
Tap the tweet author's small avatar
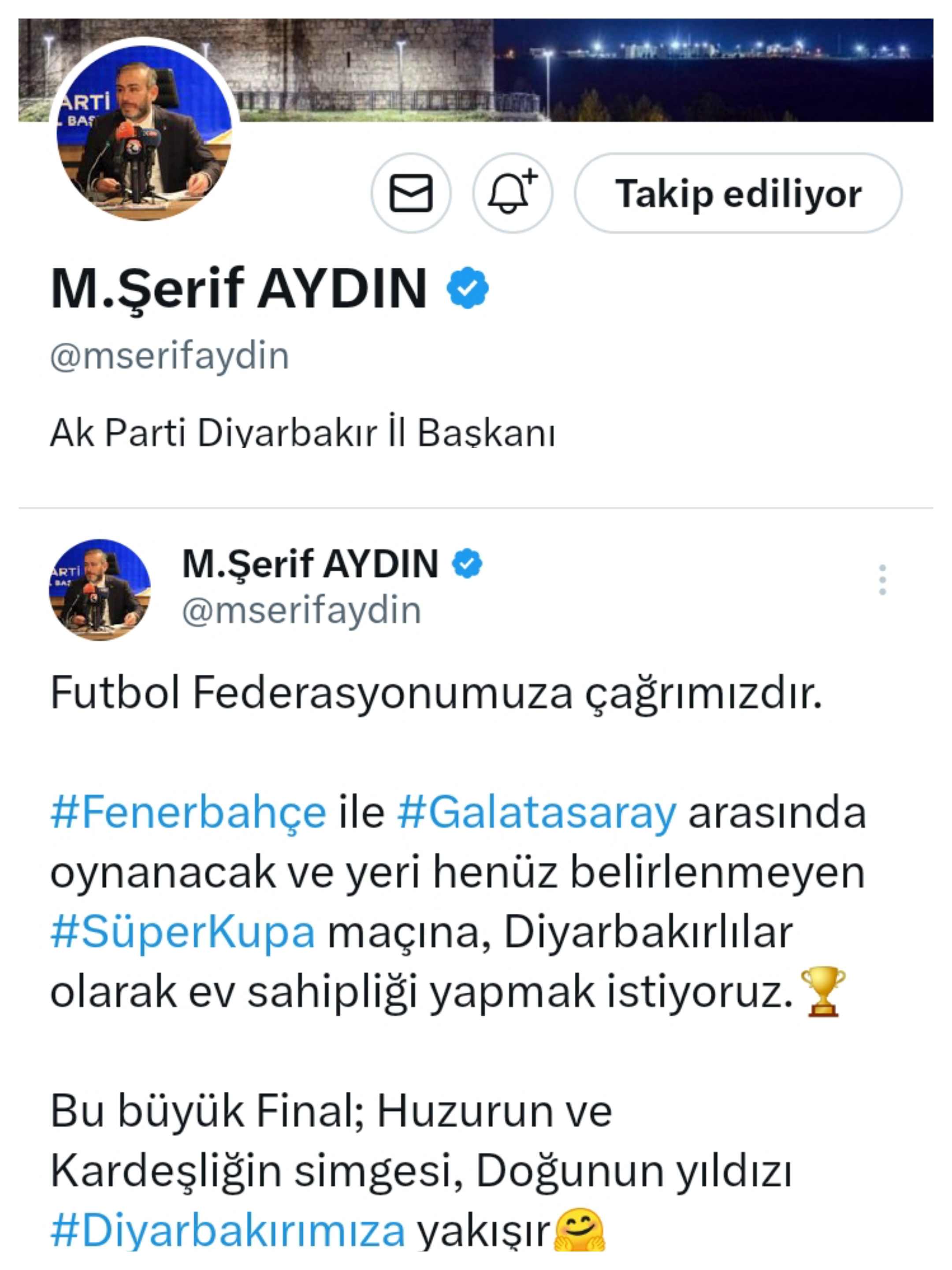100,590
